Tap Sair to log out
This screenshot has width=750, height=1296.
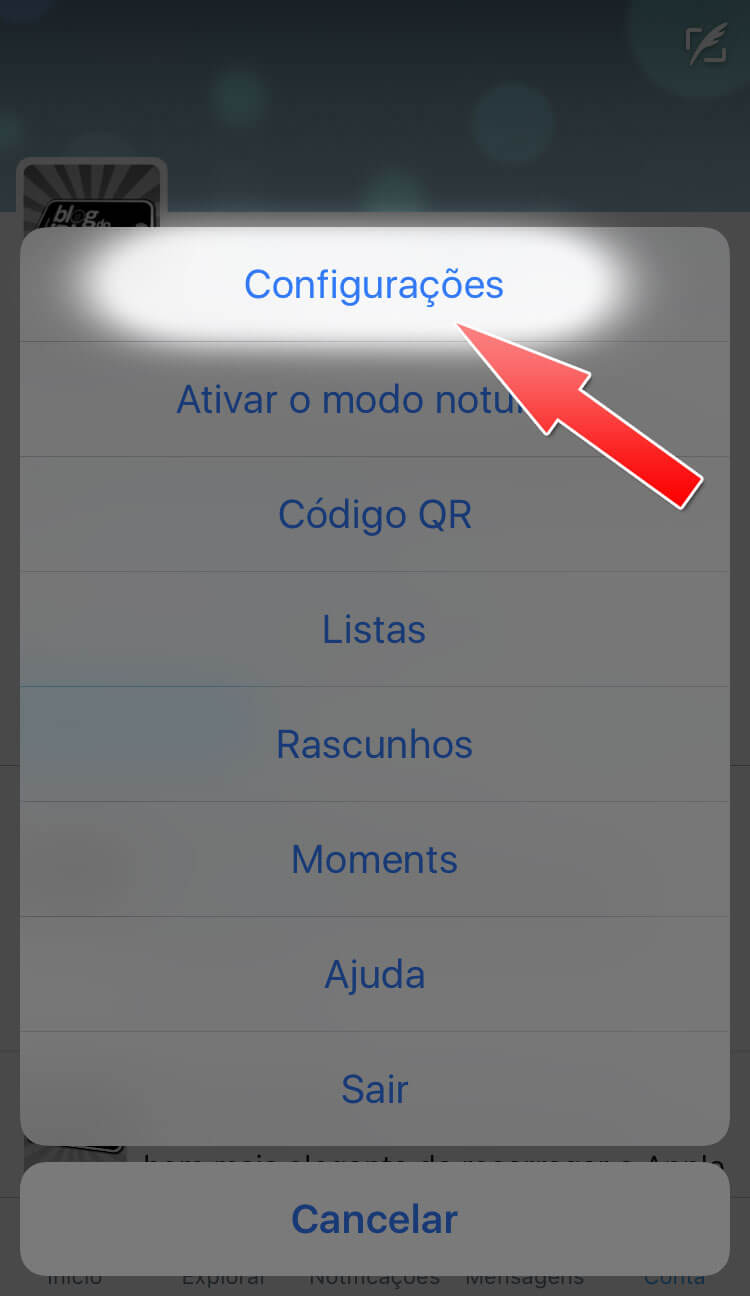[x=374, y=1089]
